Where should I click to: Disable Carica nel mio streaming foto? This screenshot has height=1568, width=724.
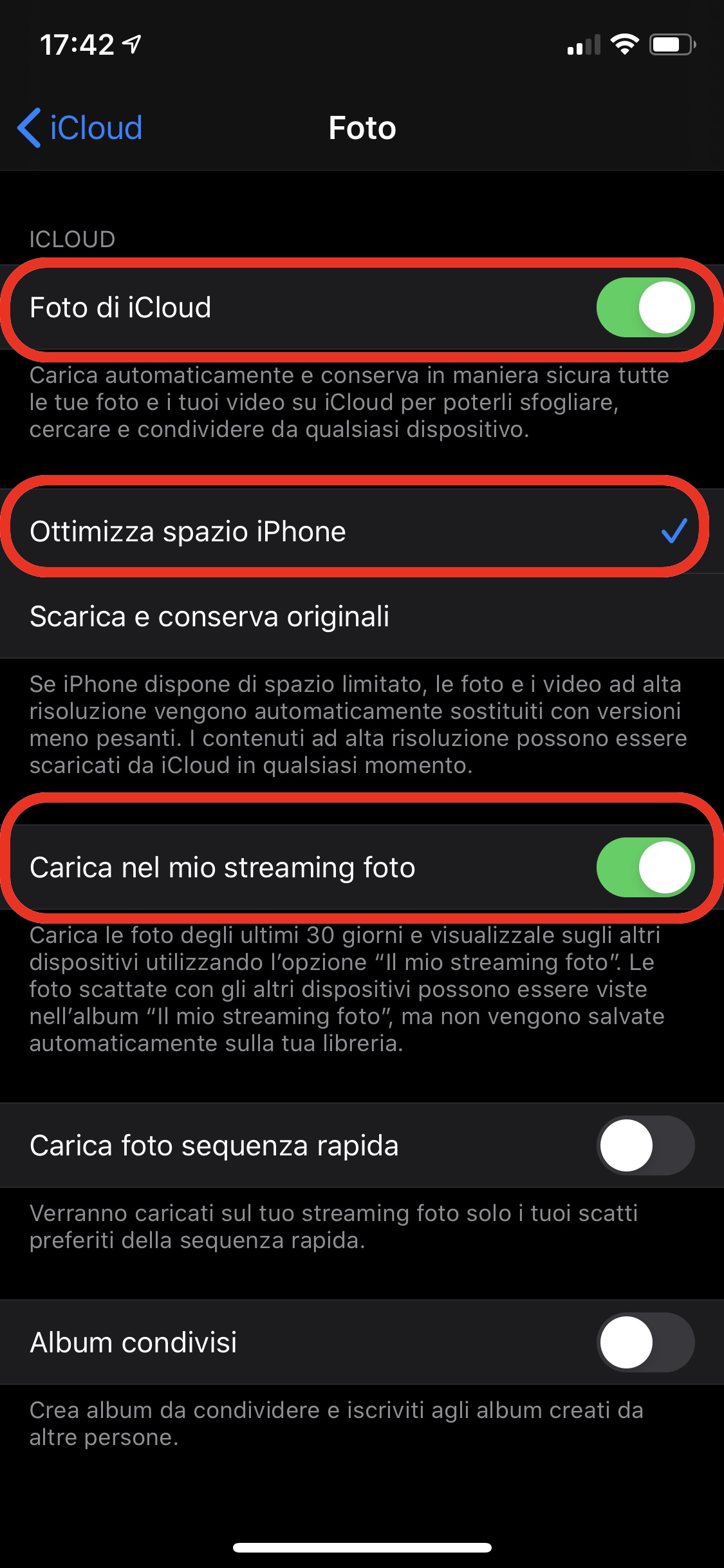coord(645,868)
